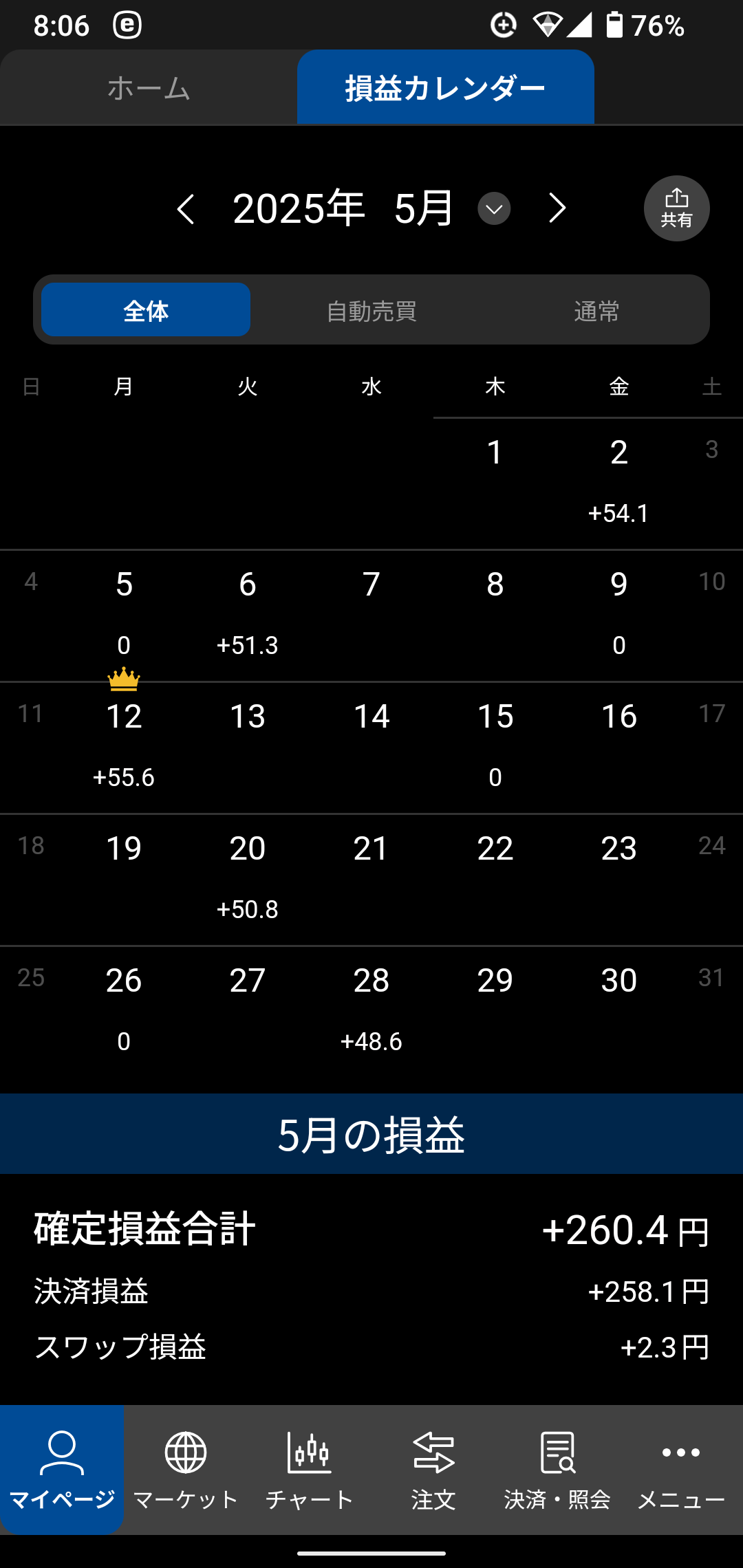
Task: Open the 決済・照会 tab
Action: 557,1470
